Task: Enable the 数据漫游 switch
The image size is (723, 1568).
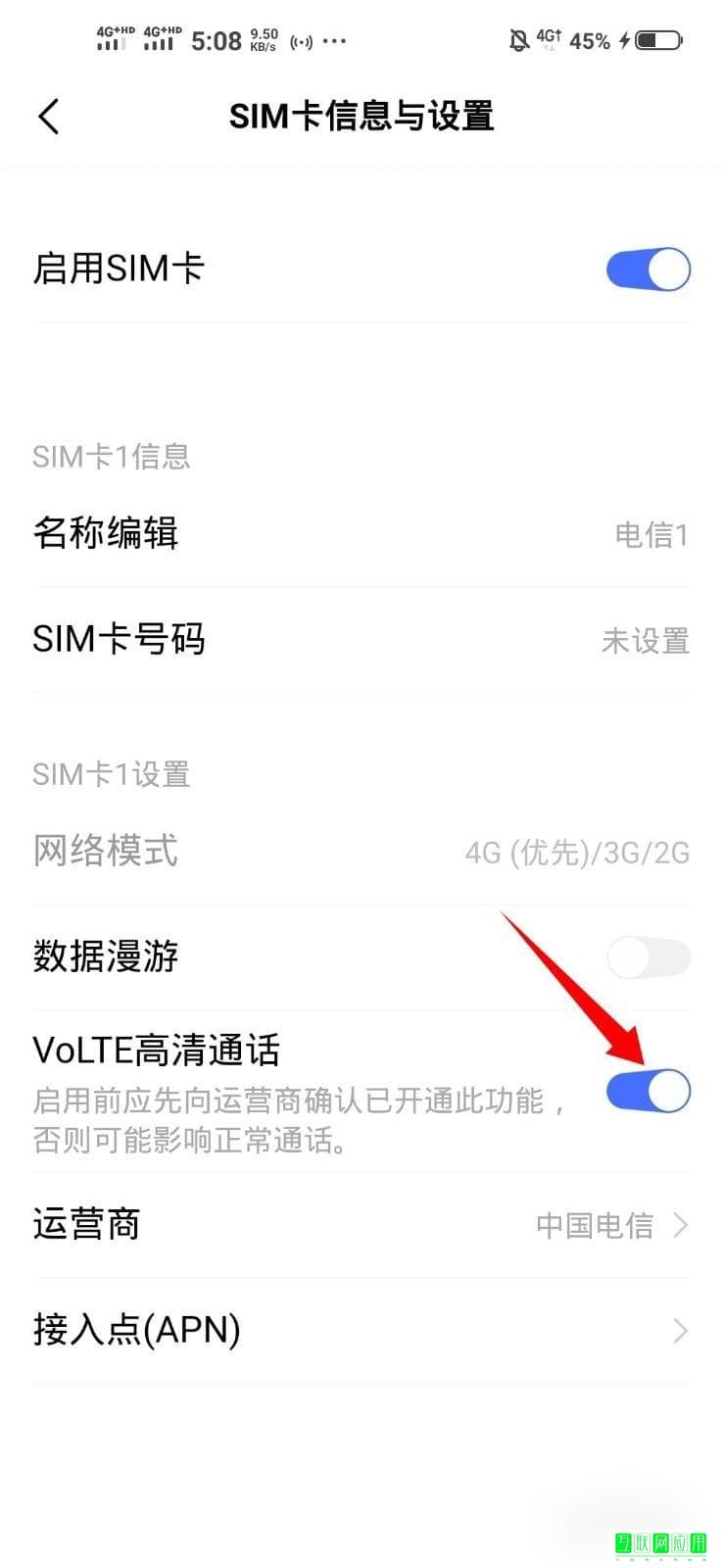Action: 648,957
